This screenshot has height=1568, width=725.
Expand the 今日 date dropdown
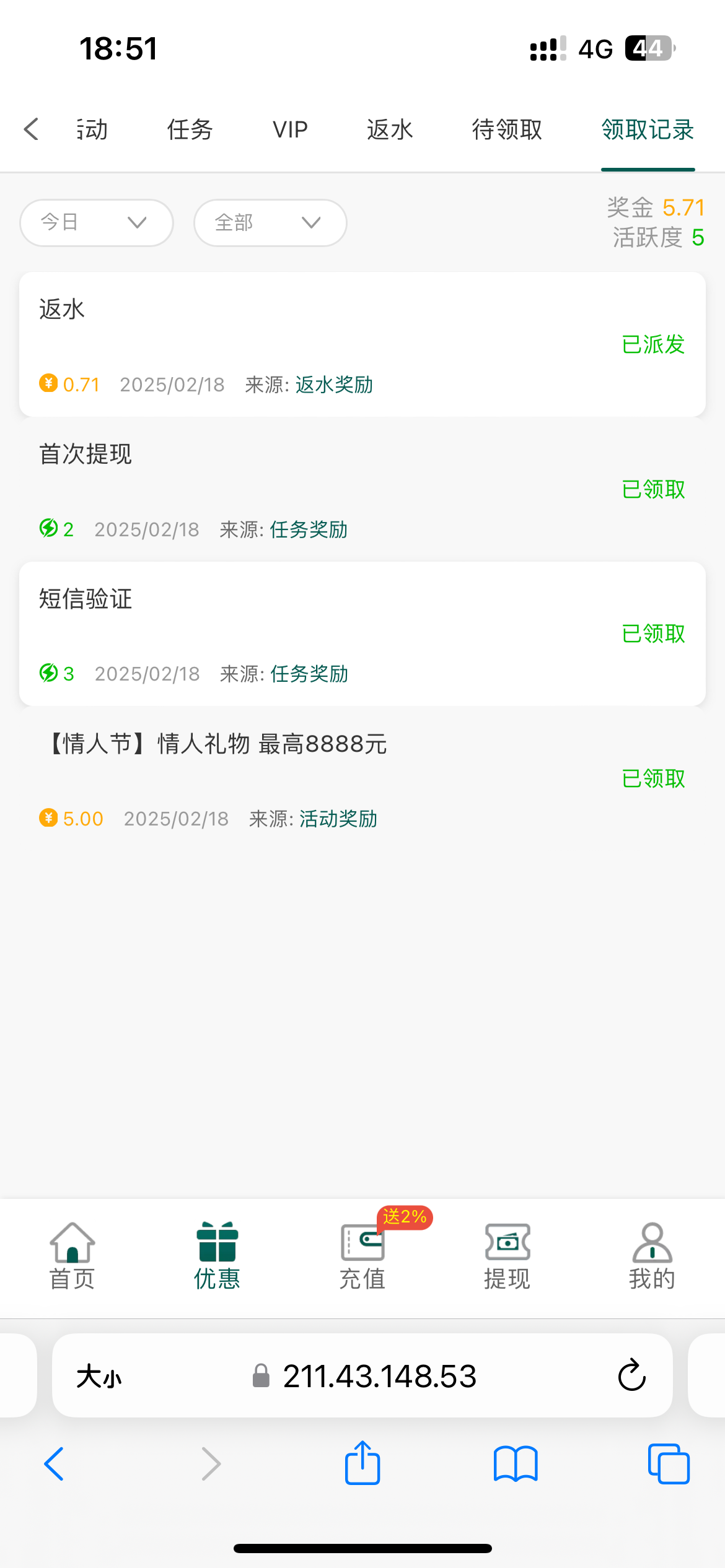tap(97, 222)
